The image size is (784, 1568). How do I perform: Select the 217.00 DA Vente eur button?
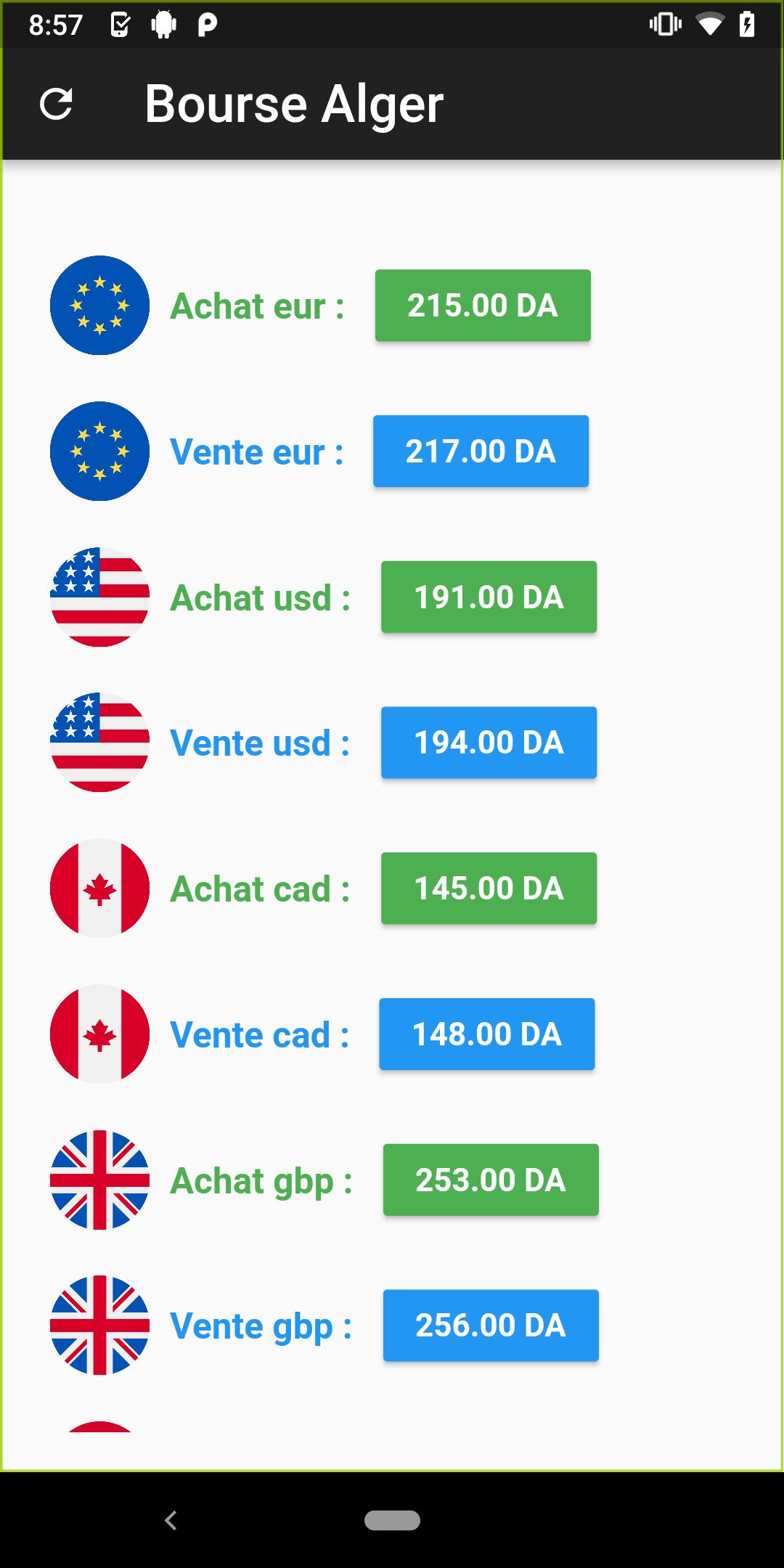coord(481,452)
